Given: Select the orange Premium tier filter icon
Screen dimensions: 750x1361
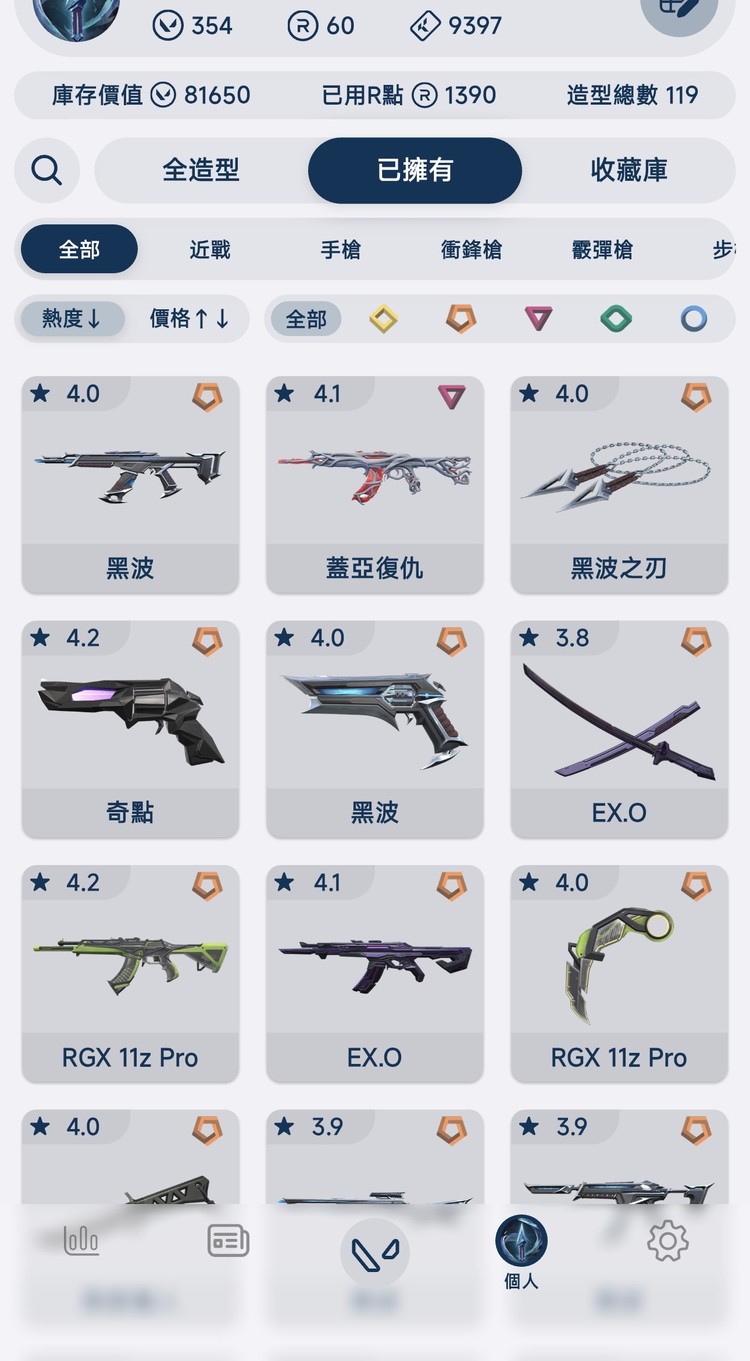Looking at the screenshot, I should point(458,318).
